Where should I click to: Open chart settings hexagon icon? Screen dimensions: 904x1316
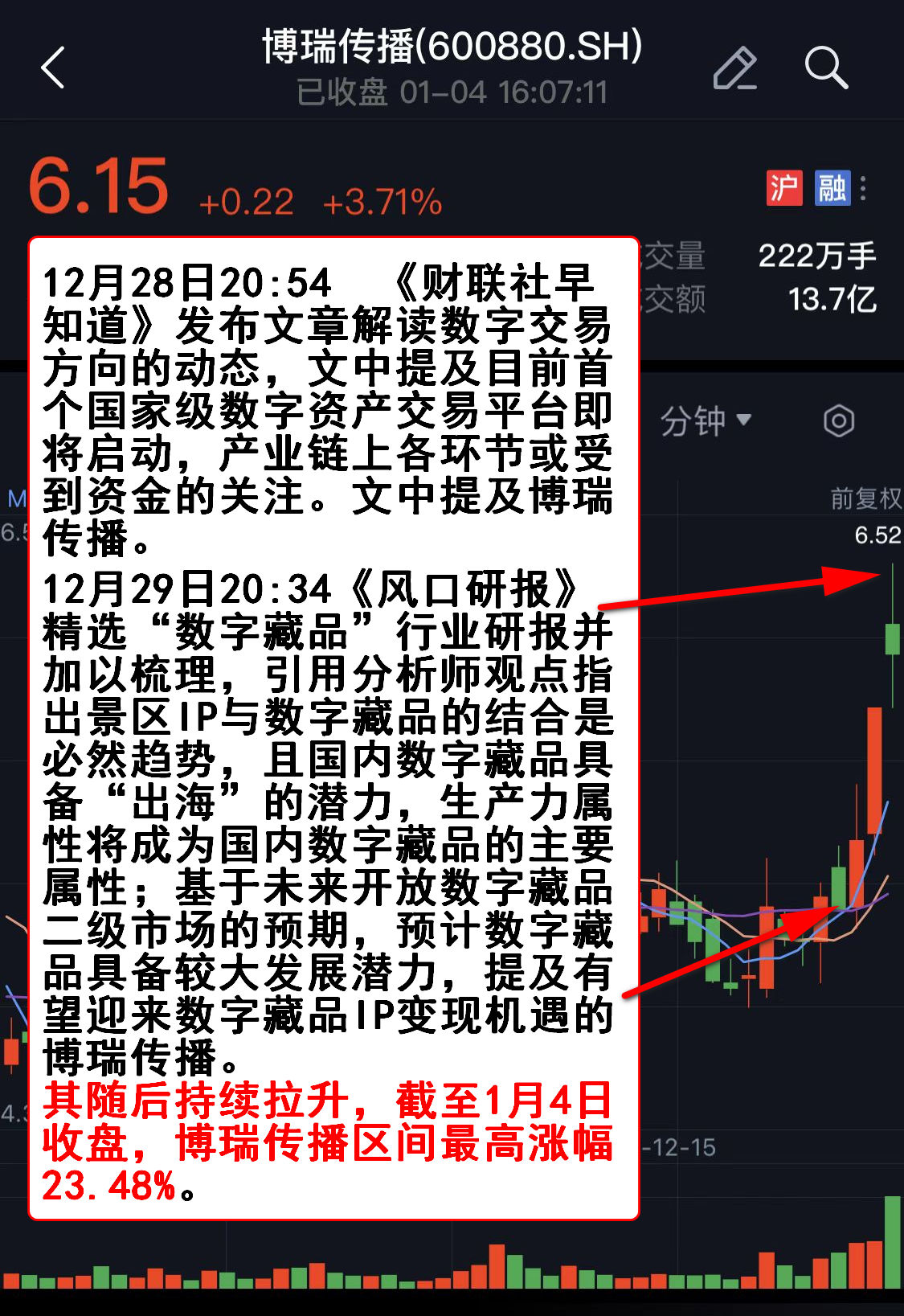click(x=838, y=420)
